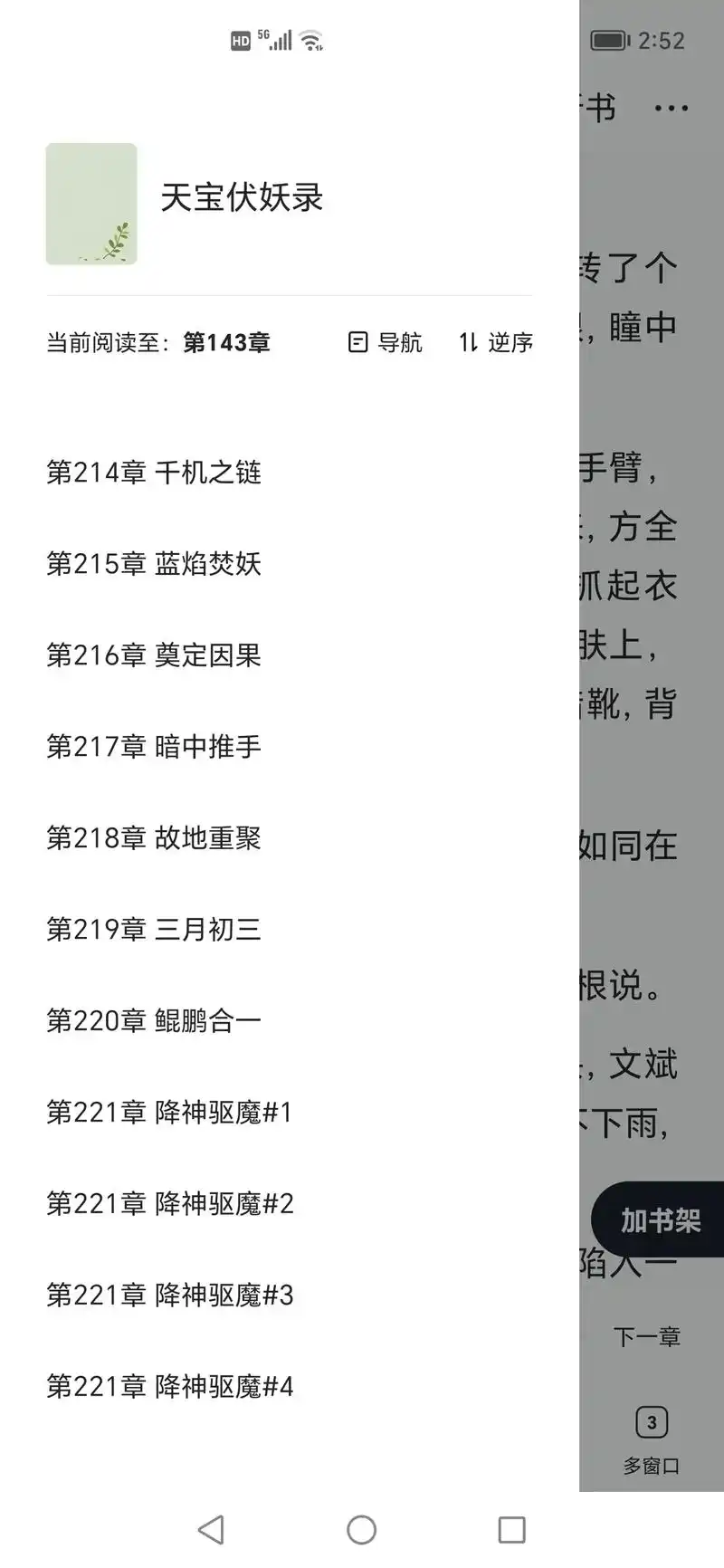This screenshot has width=724, height=1568.
Task: Open chapter 第215章 蓝焰焚妖
Action: click(154, 564)
